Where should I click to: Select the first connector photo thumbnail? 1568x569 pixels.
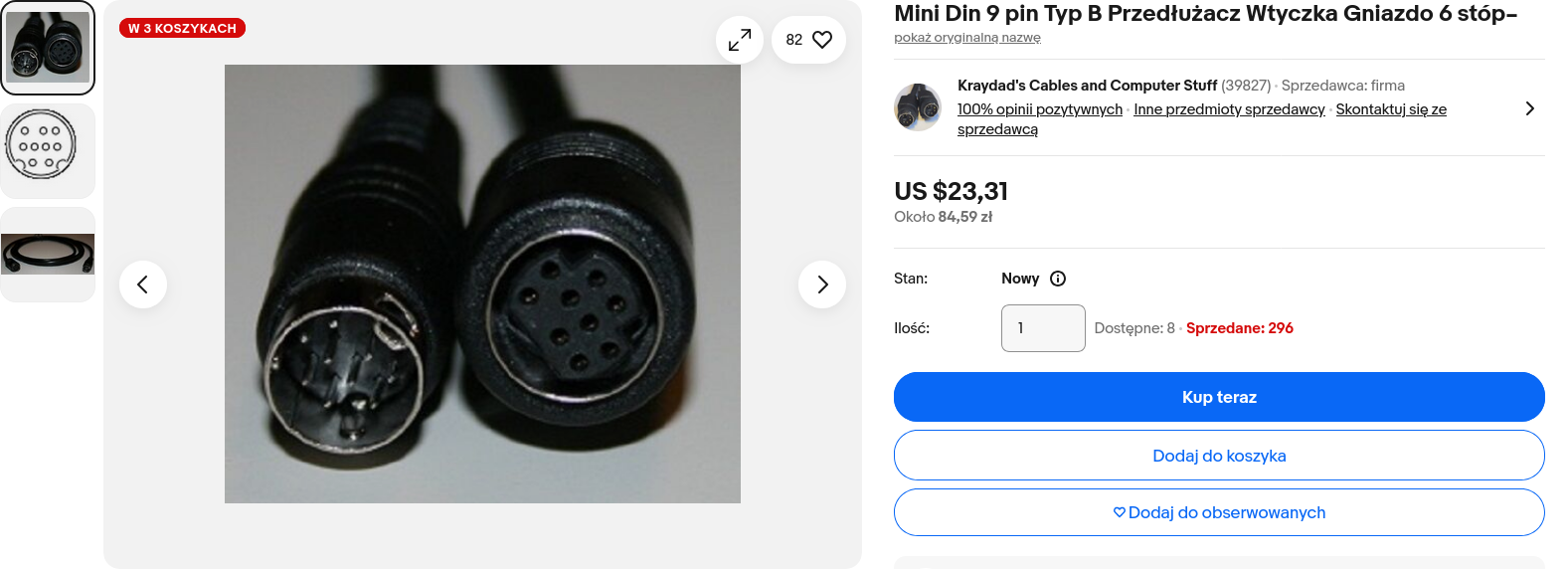[48, 48]
